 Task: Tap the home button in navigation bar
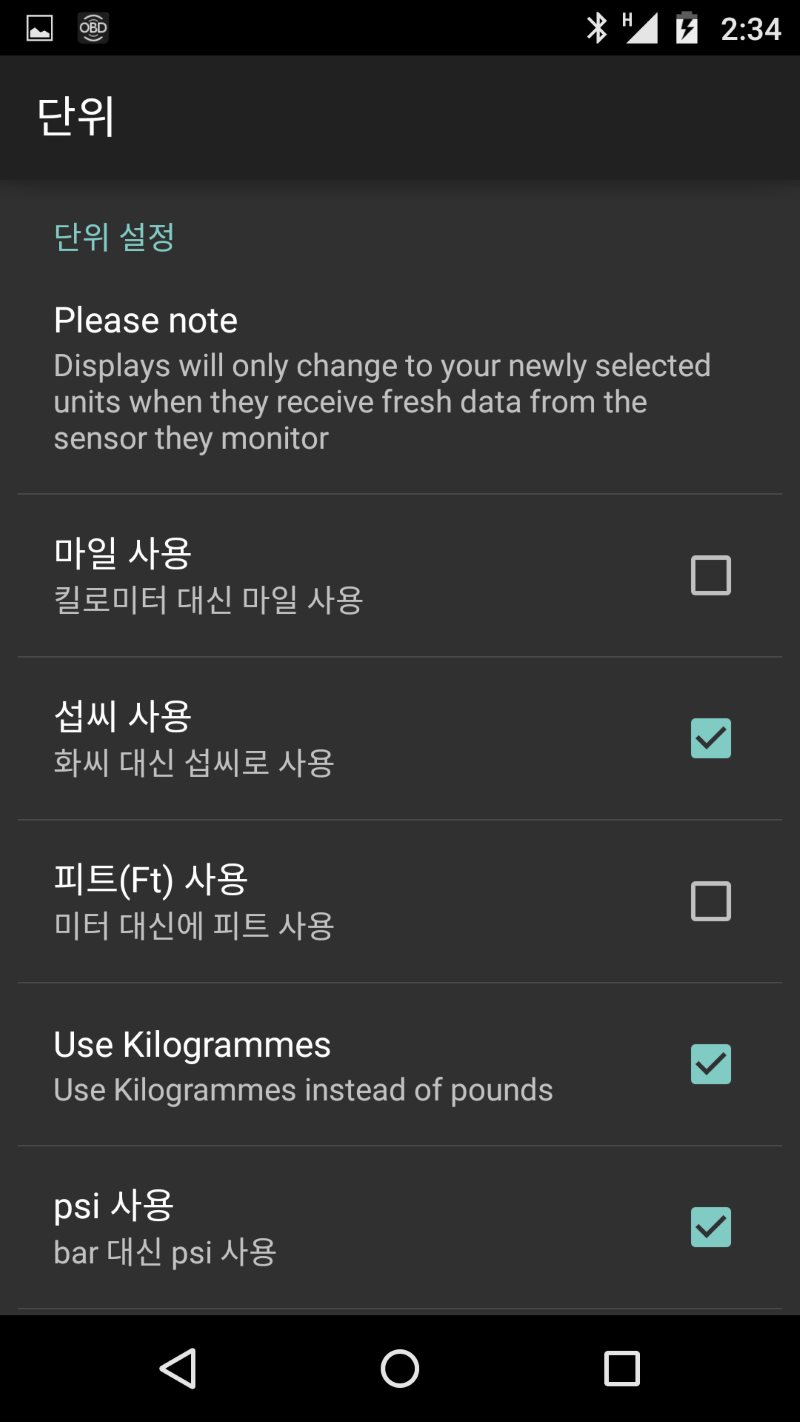coord(400,1368)
